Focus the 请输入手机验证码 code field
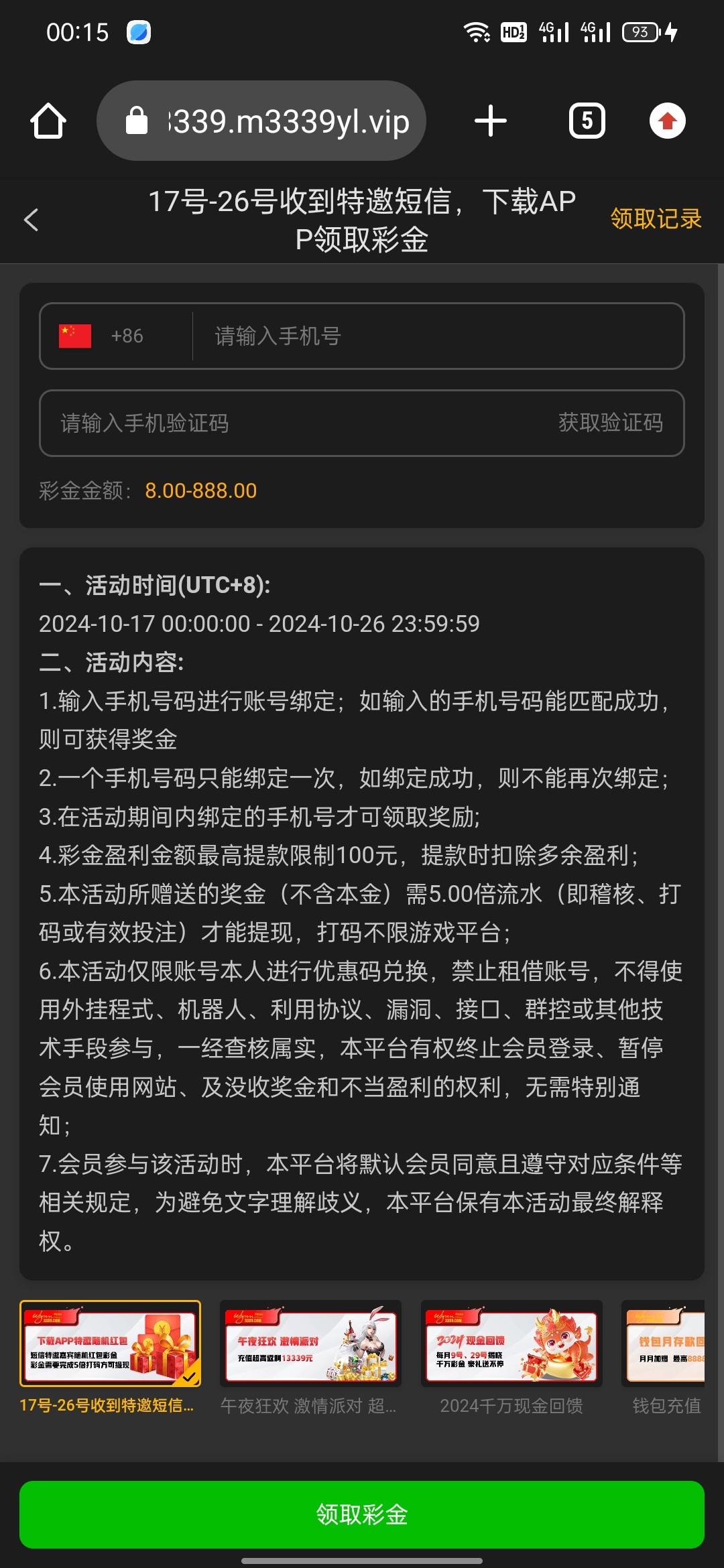Screen dimensions: 724x1568 pos(282,423)
